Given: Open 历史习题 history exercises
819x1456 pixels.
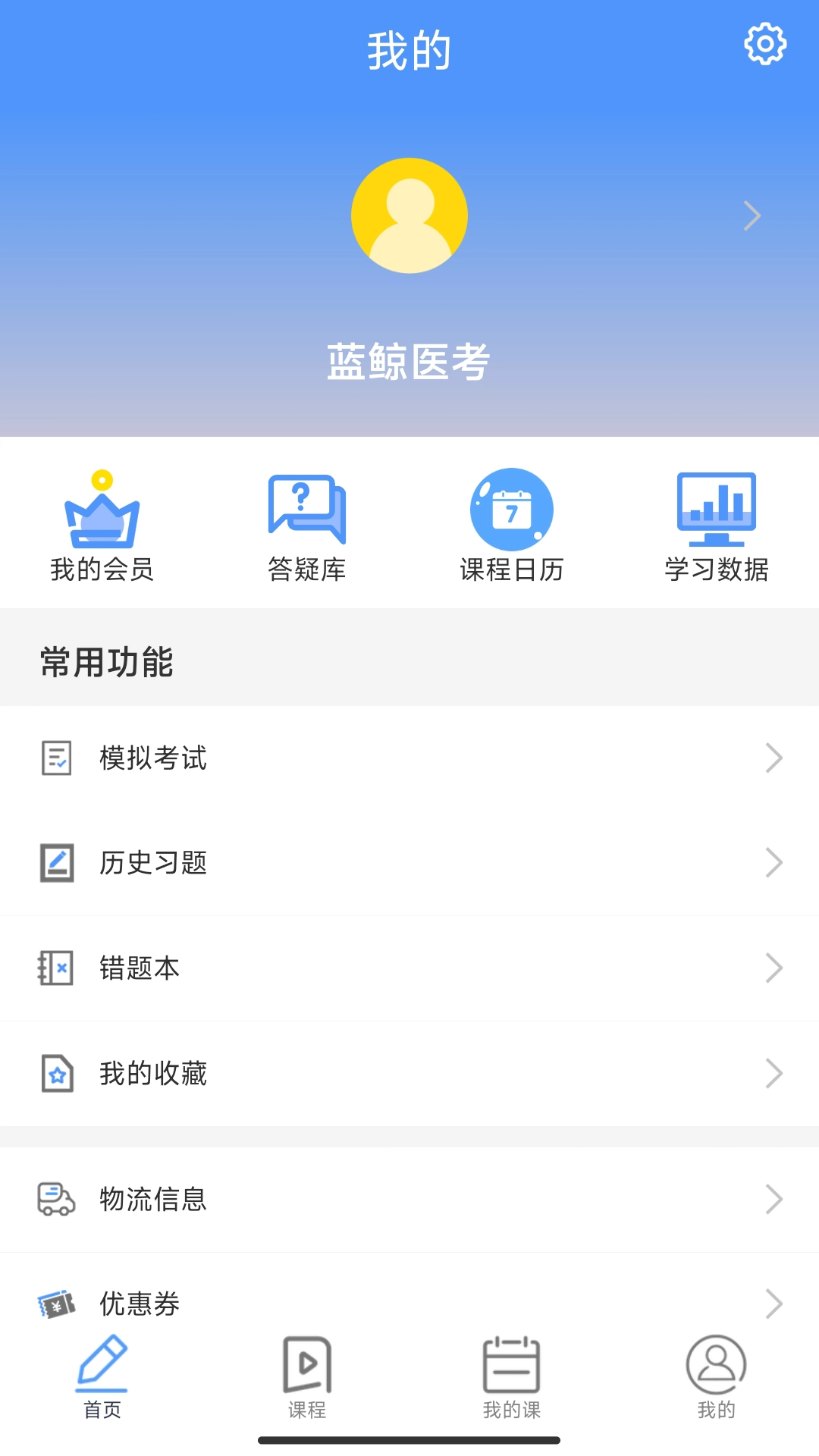Looking at the screenshot, I should (152, 862).
